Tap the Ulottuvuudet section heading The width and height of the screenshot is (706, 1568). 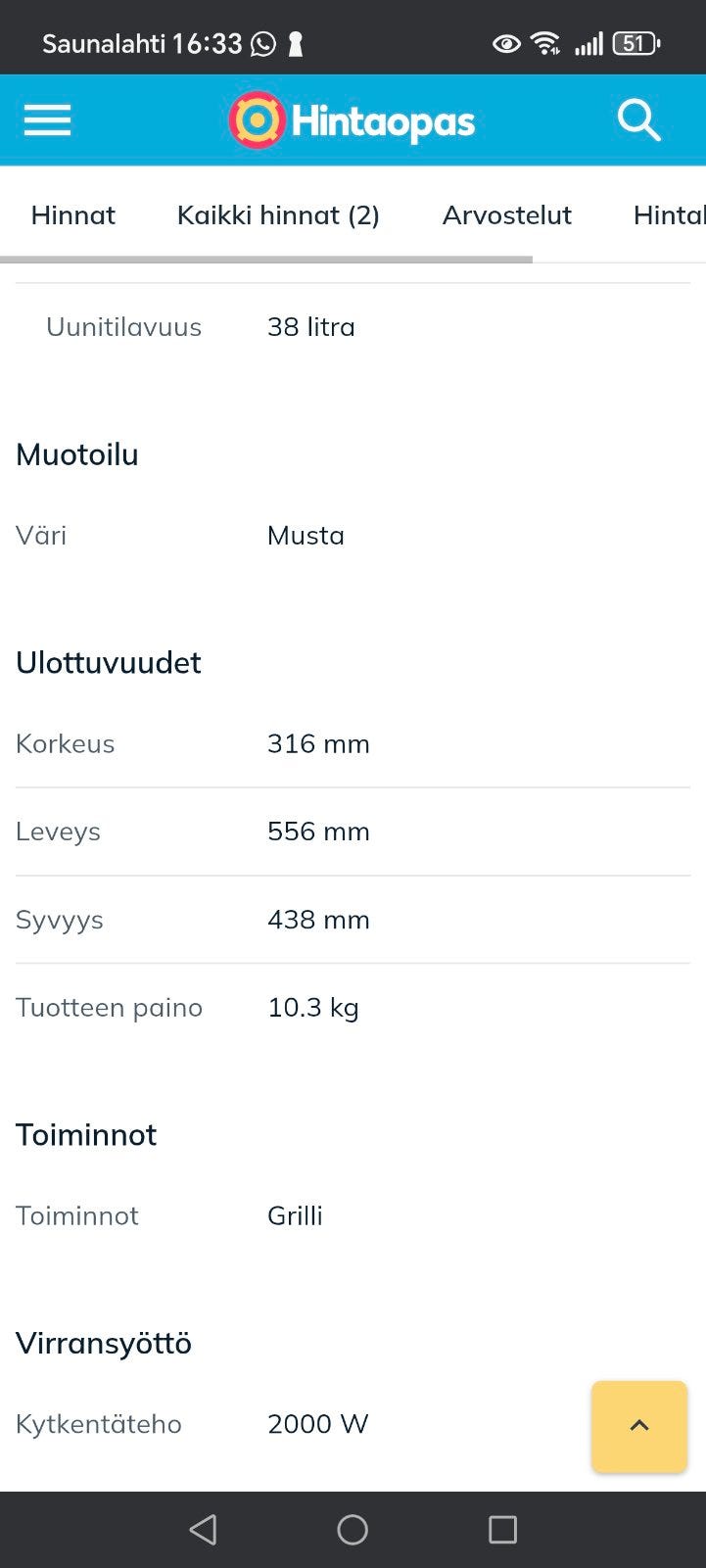[108, 662]
